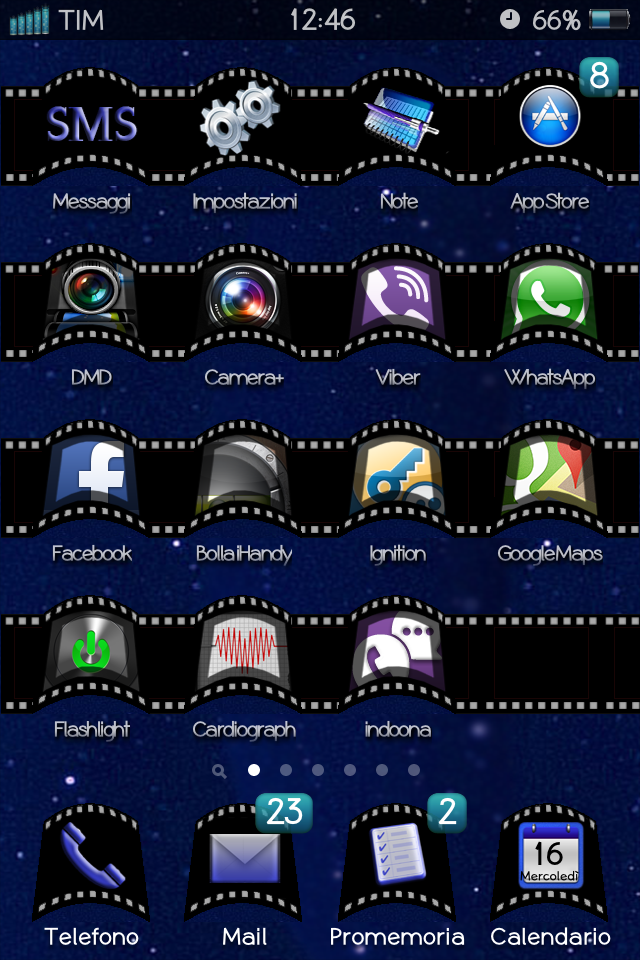Tap the page indicator dots
The image size is (640, 960).
(x=318, y=770)
